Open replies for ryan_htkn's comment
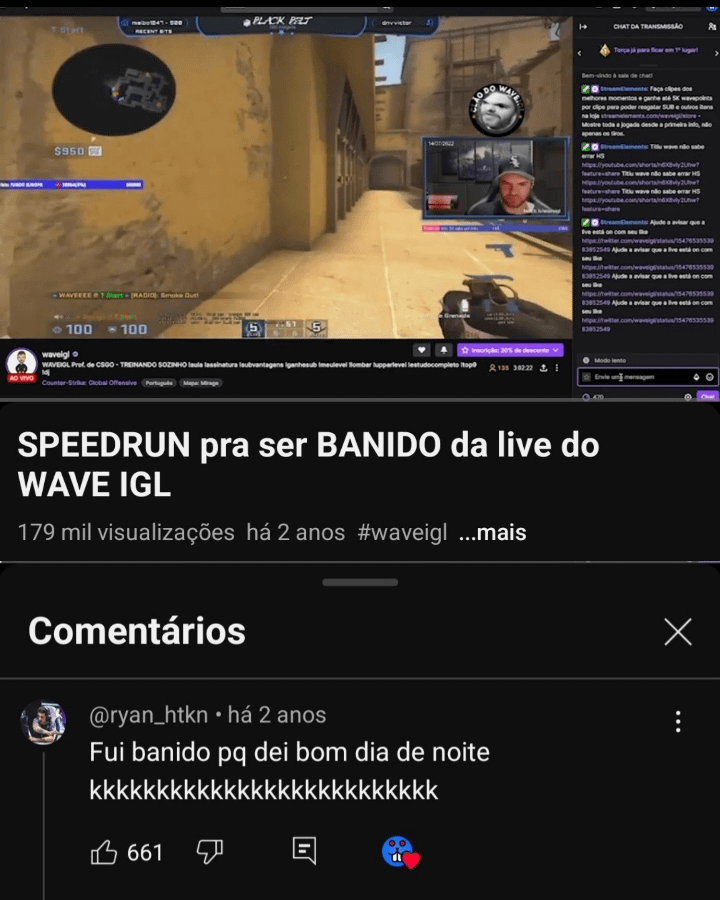The image size is (720, 900). coord(304,851)
